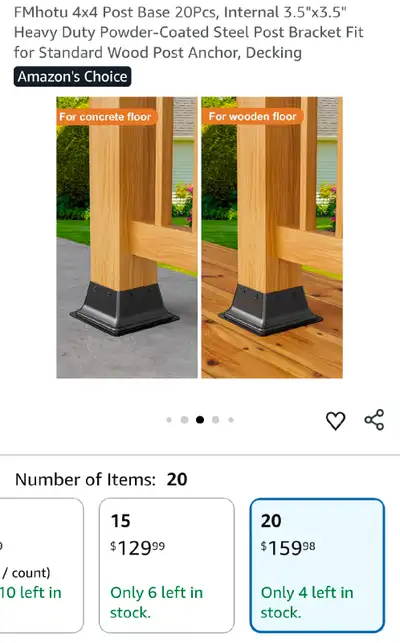400x643 pixels.
Task: Choose the partially visible option with 10 left
Action: tap(41, 565)
